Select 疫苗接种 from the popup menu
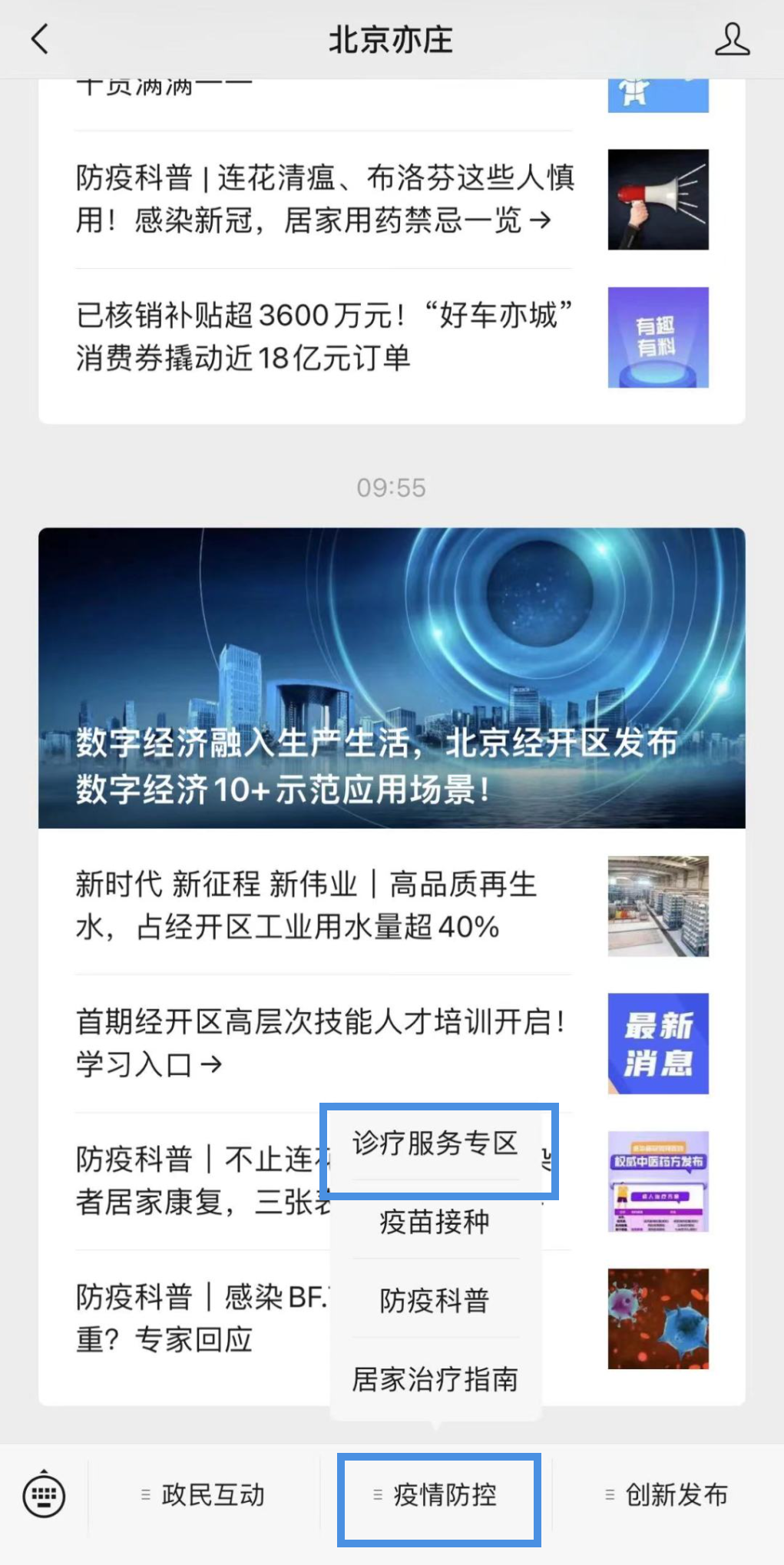The height and width of the screenshot is (1565, 784). [434, 1223]
